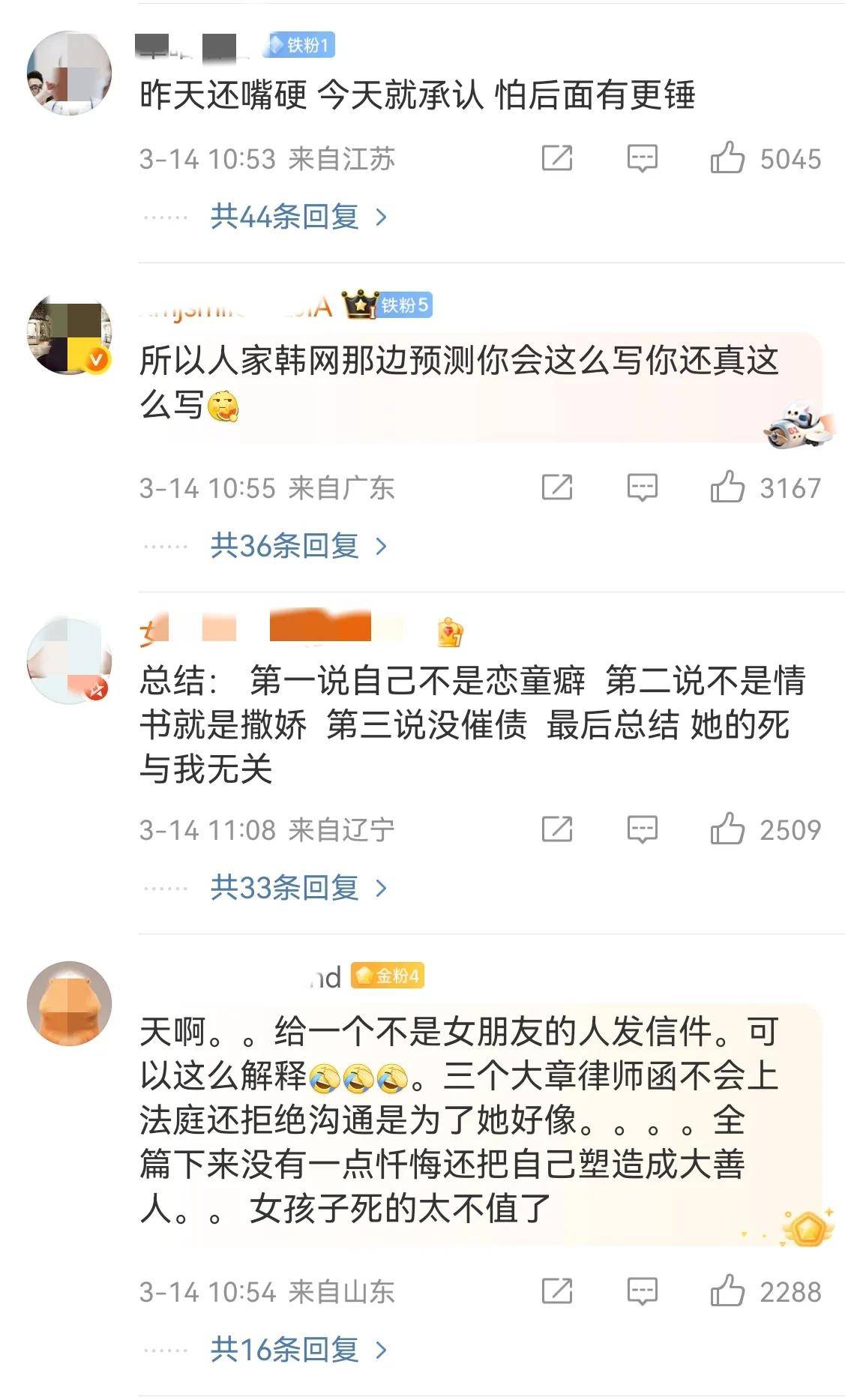Reply to the comment from 广东
The width and height of the screenshot is (845, 1400).
tap(642, 487)
